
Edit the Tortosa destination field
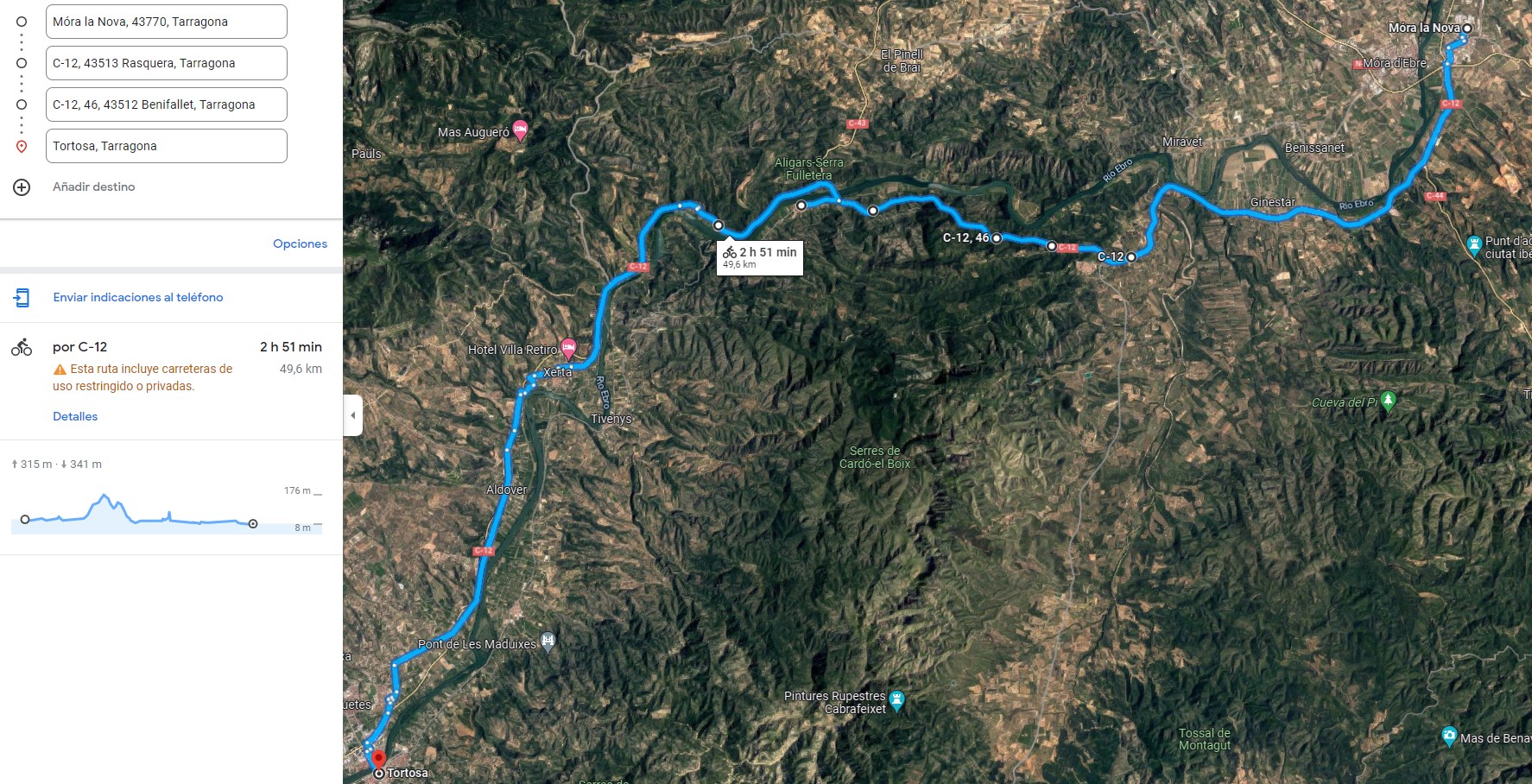[166, 146]
